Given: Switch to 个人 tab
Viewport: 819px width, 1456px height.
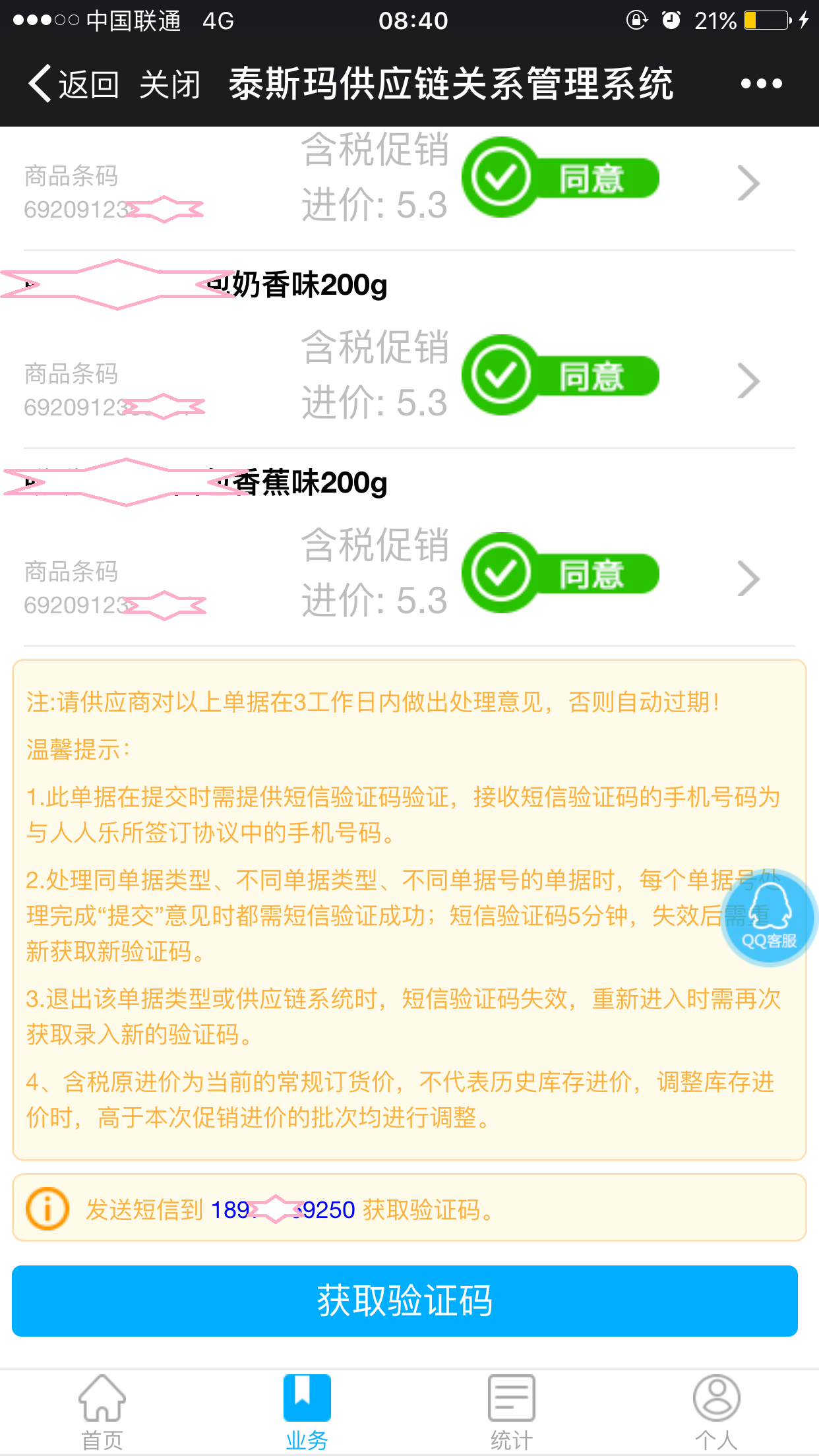Looking at the screenshot, I should pyautogui.click(x=716, y=1412).
